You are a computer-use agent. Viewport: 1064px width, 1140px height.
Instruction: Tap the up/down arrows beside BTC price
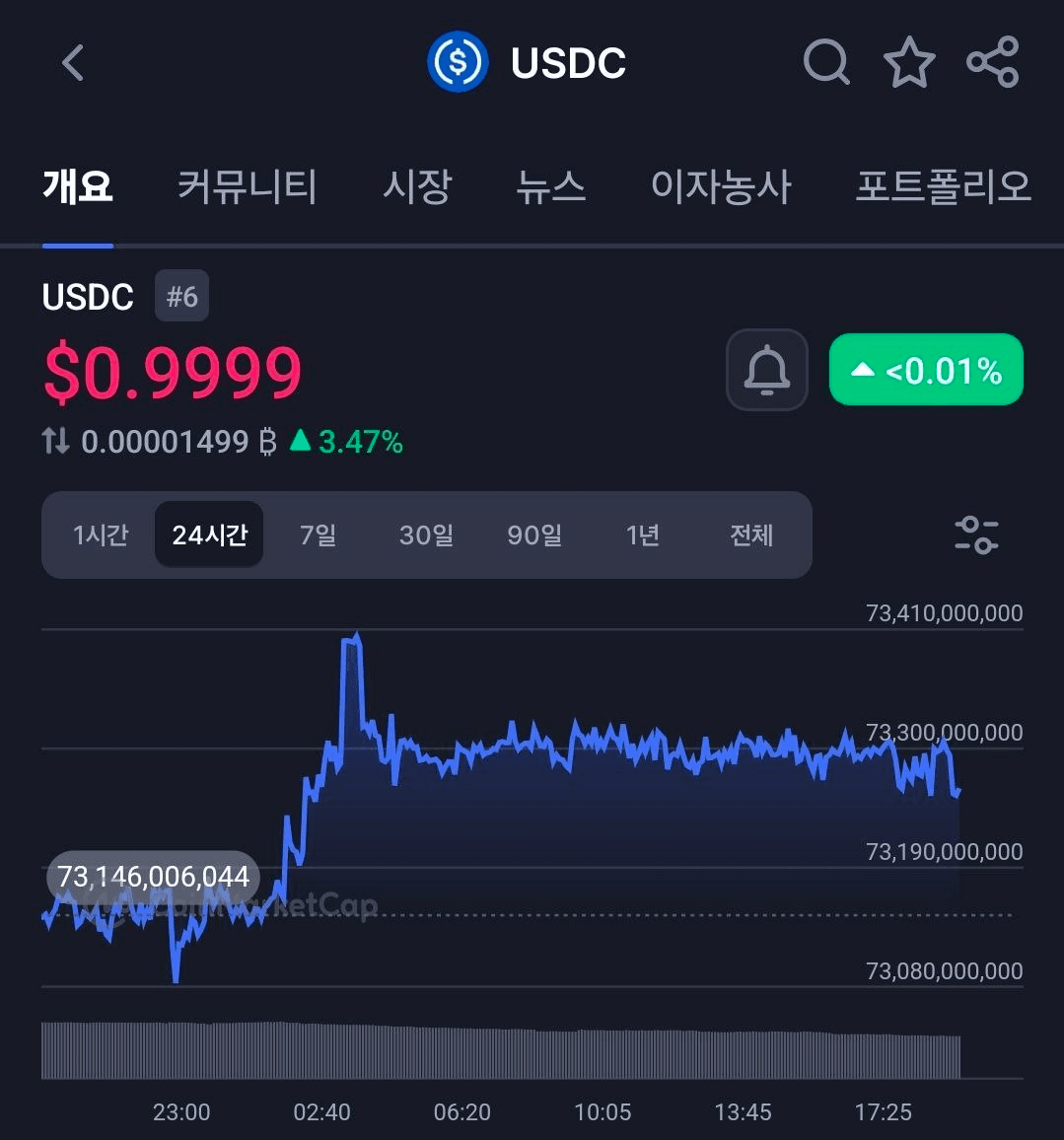tap(54, 442)
